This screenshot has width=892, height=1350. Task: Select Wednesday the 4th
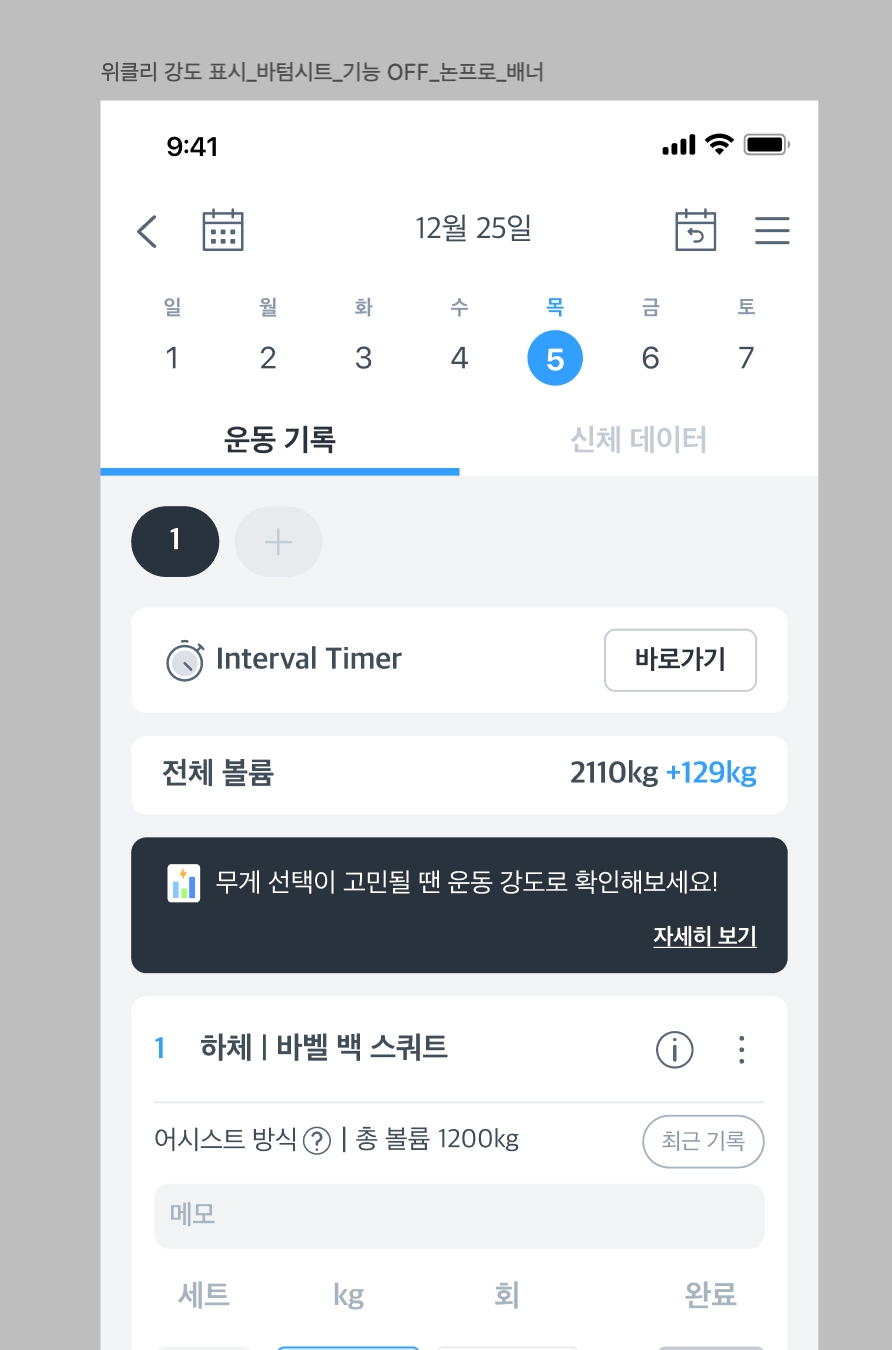point(459,357)
